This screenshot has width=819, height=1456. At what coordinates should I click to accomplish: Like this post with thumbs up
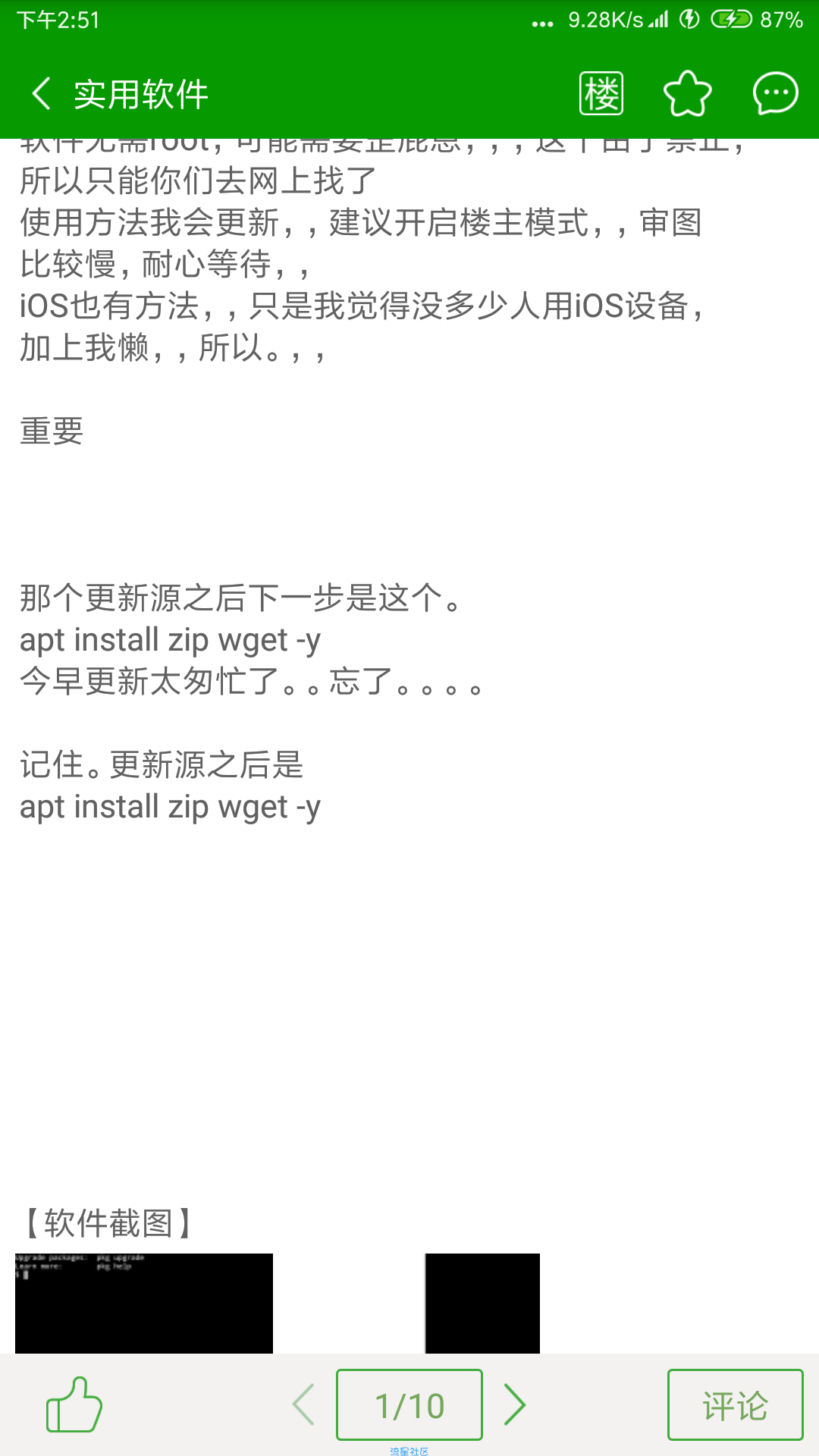click(x=74, y=1404)
